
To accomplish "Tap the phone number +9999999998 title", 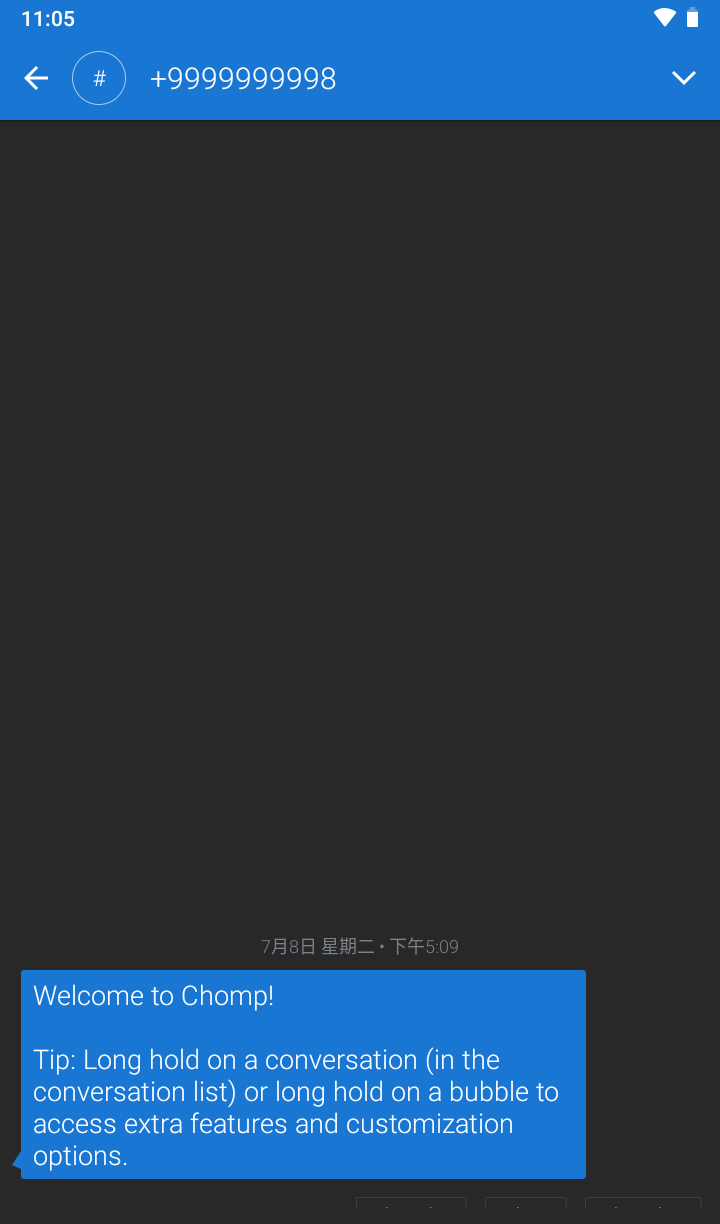I will point(242,77).
